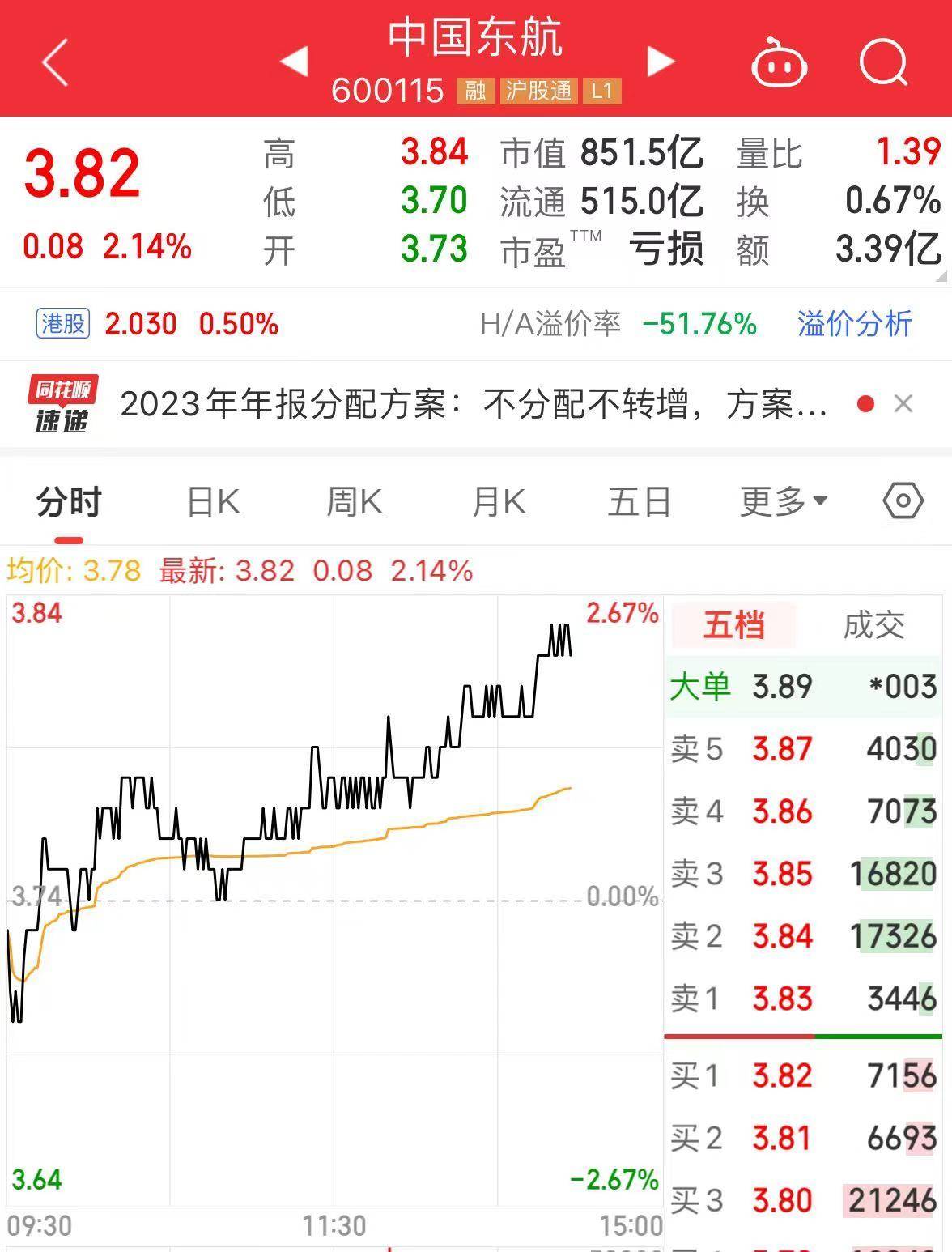Open the 港股 price row
952x1252 pixels.
click(158, 324)
